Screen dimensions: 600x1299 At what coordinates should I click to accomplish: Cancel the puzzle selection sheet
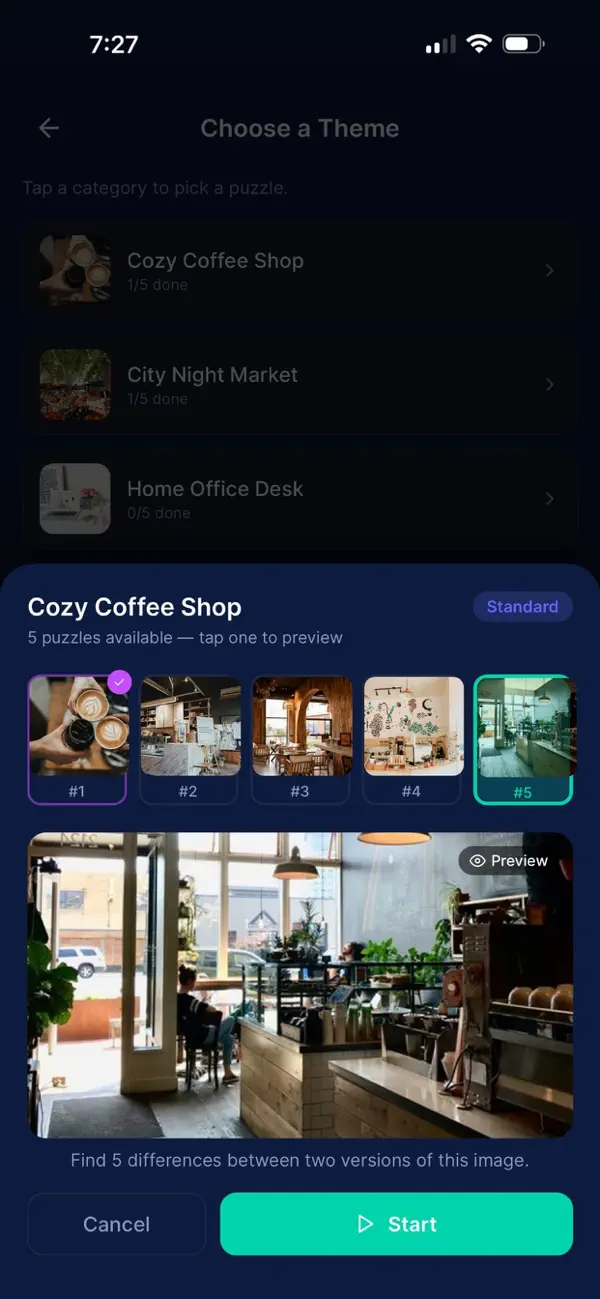[x=116, y=1224]
